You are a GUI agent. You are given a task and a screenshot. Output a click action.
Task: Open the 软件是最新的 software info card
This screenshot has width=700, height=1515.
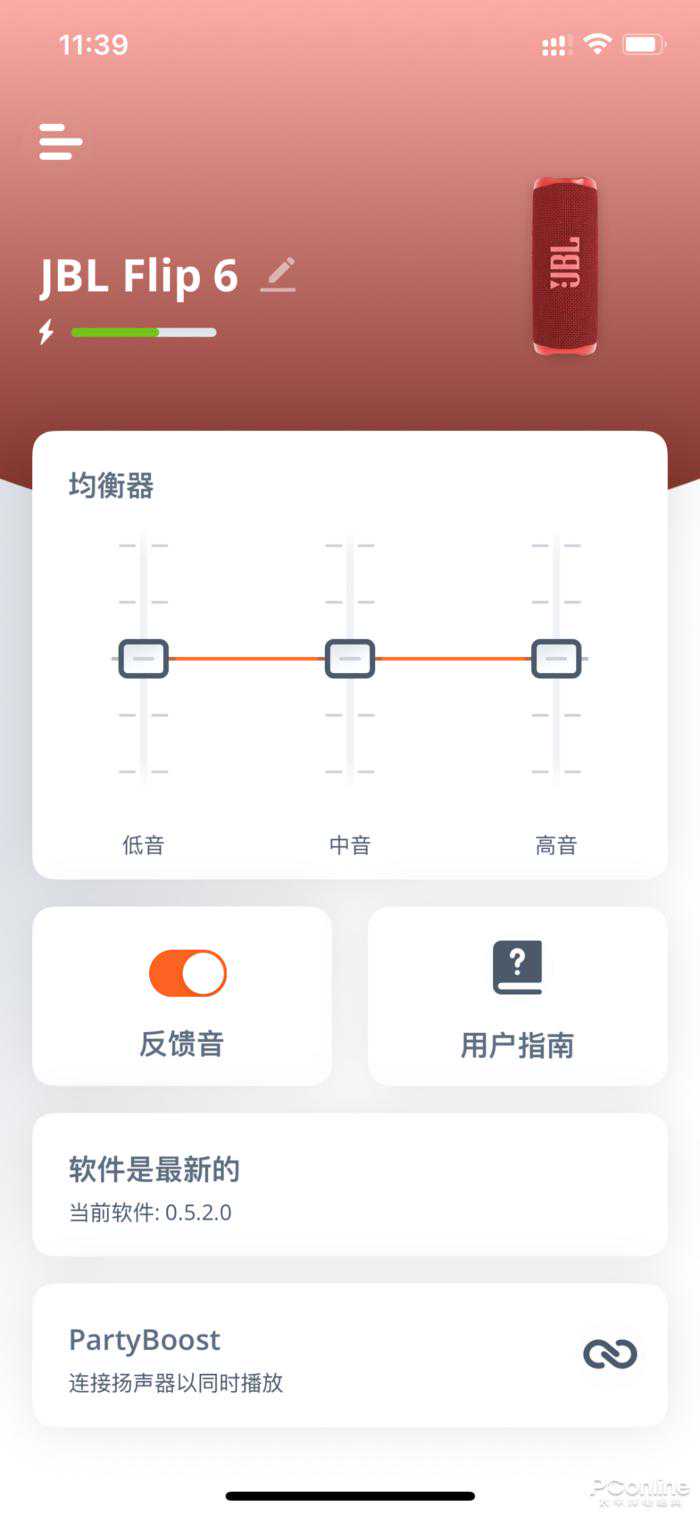click(350, 1185)
